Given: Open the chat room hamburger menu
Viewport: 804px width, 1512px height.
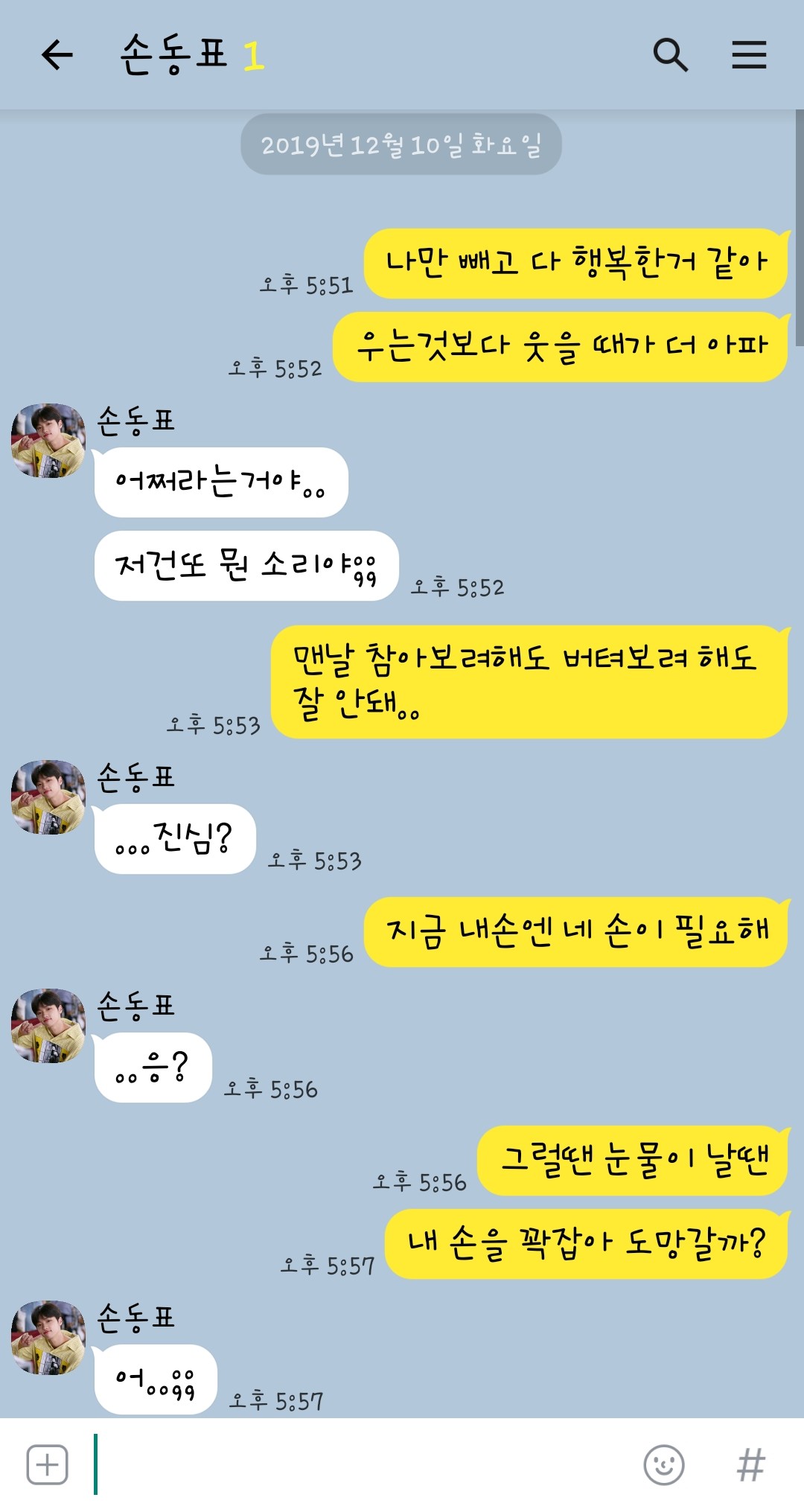Looking at the screenshot, I should pyautogui.click(x=748, y=55).
